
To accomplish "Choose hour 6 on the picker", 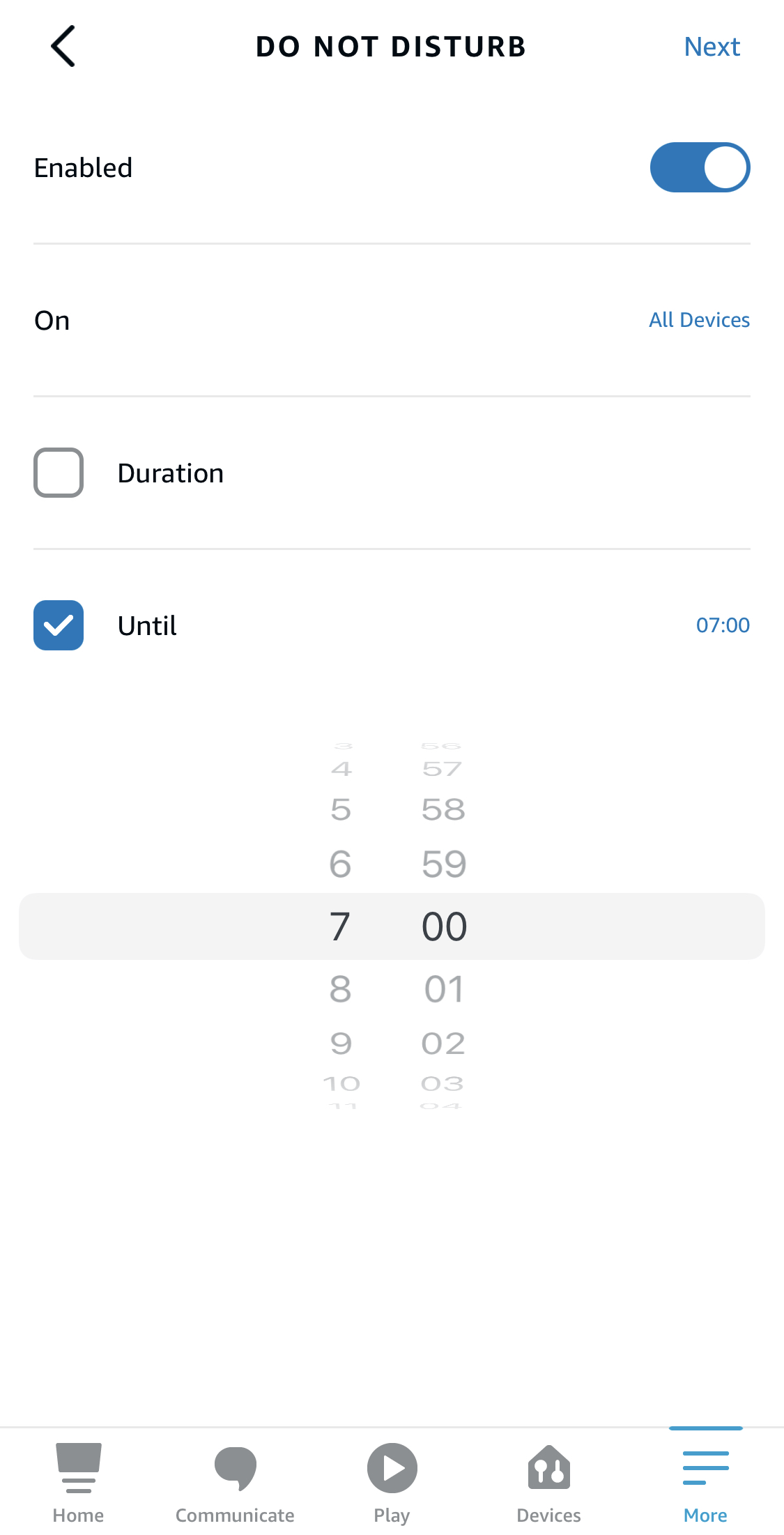I will (x=340, y=864).
